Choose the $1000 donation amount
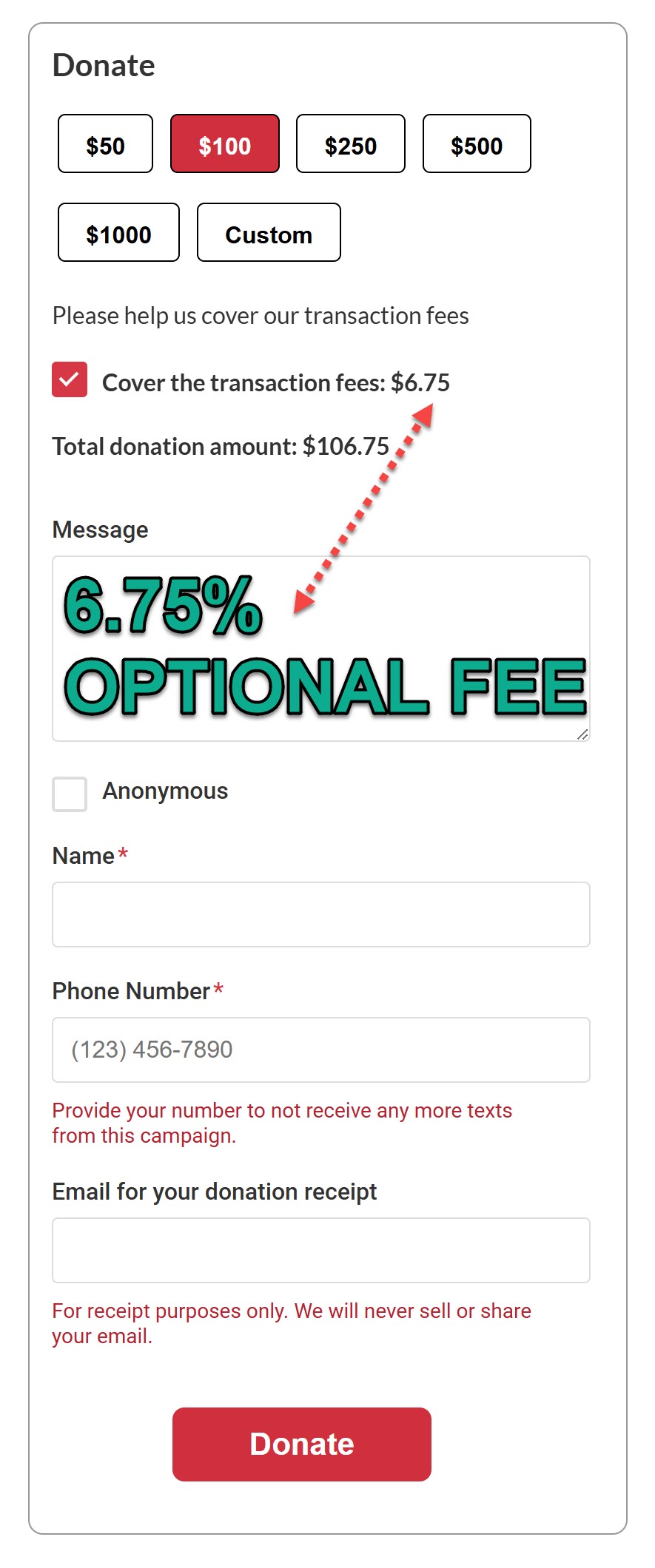 (x=118, y=233)
